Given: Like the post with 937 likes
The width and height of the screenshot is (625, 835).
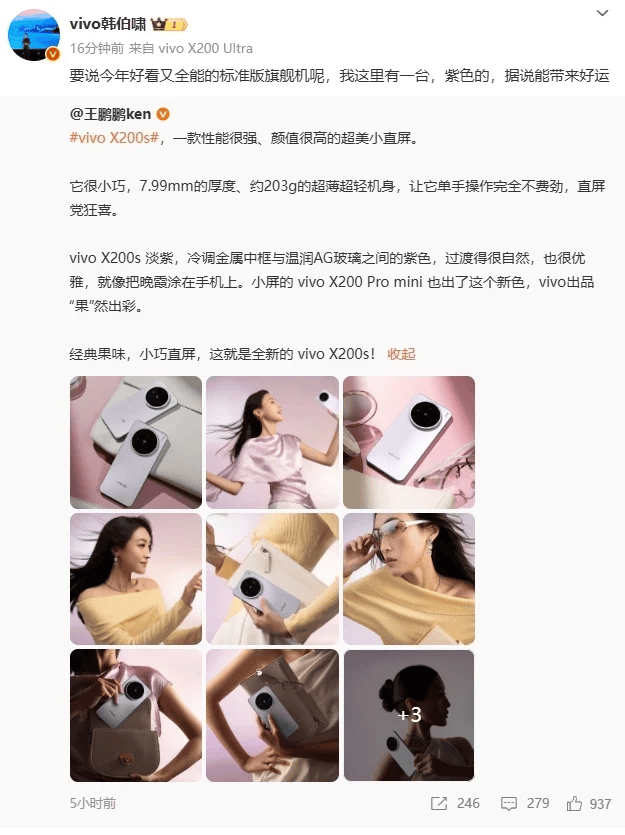Looking at the screenshot, I should (x=588, y=803).
